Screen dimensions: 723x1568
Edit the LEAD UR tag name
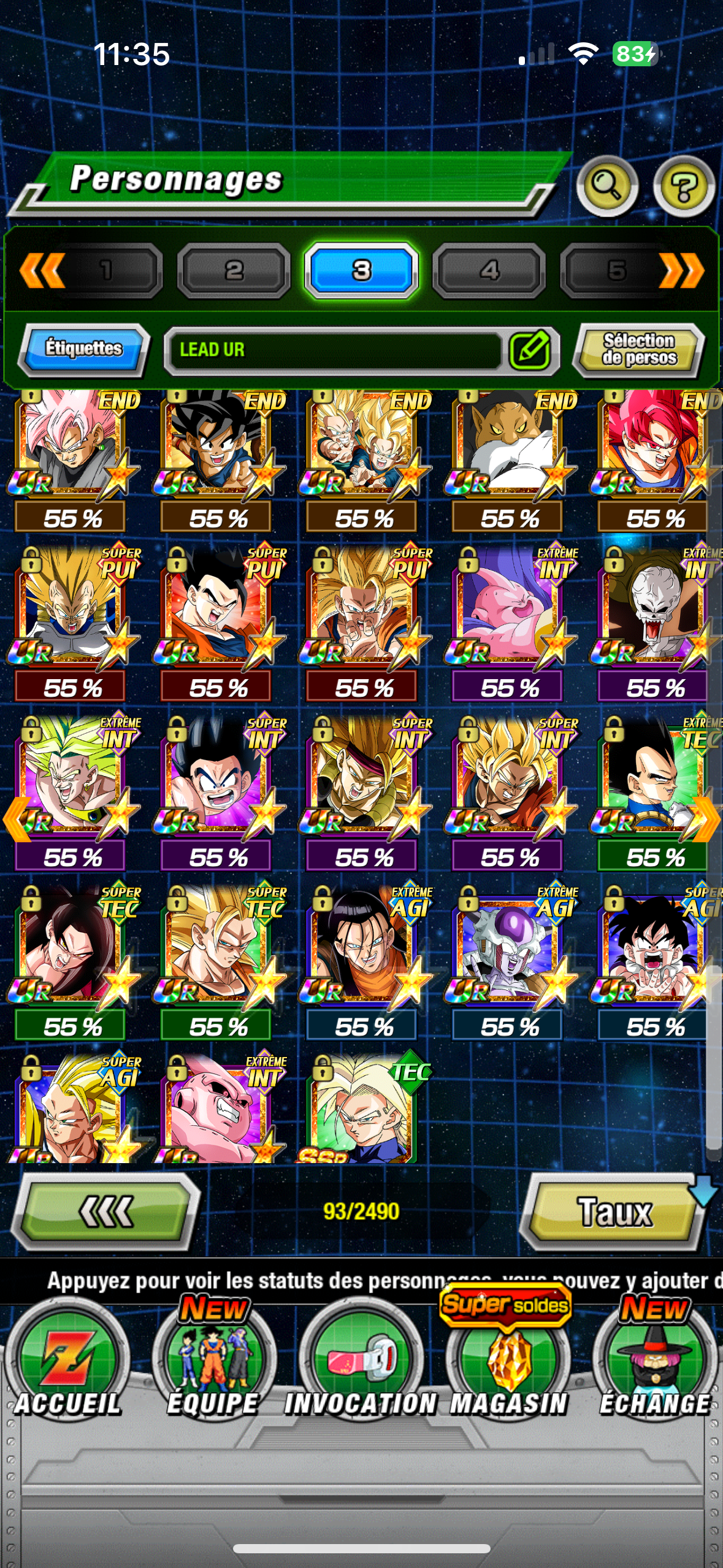point(529,350)
